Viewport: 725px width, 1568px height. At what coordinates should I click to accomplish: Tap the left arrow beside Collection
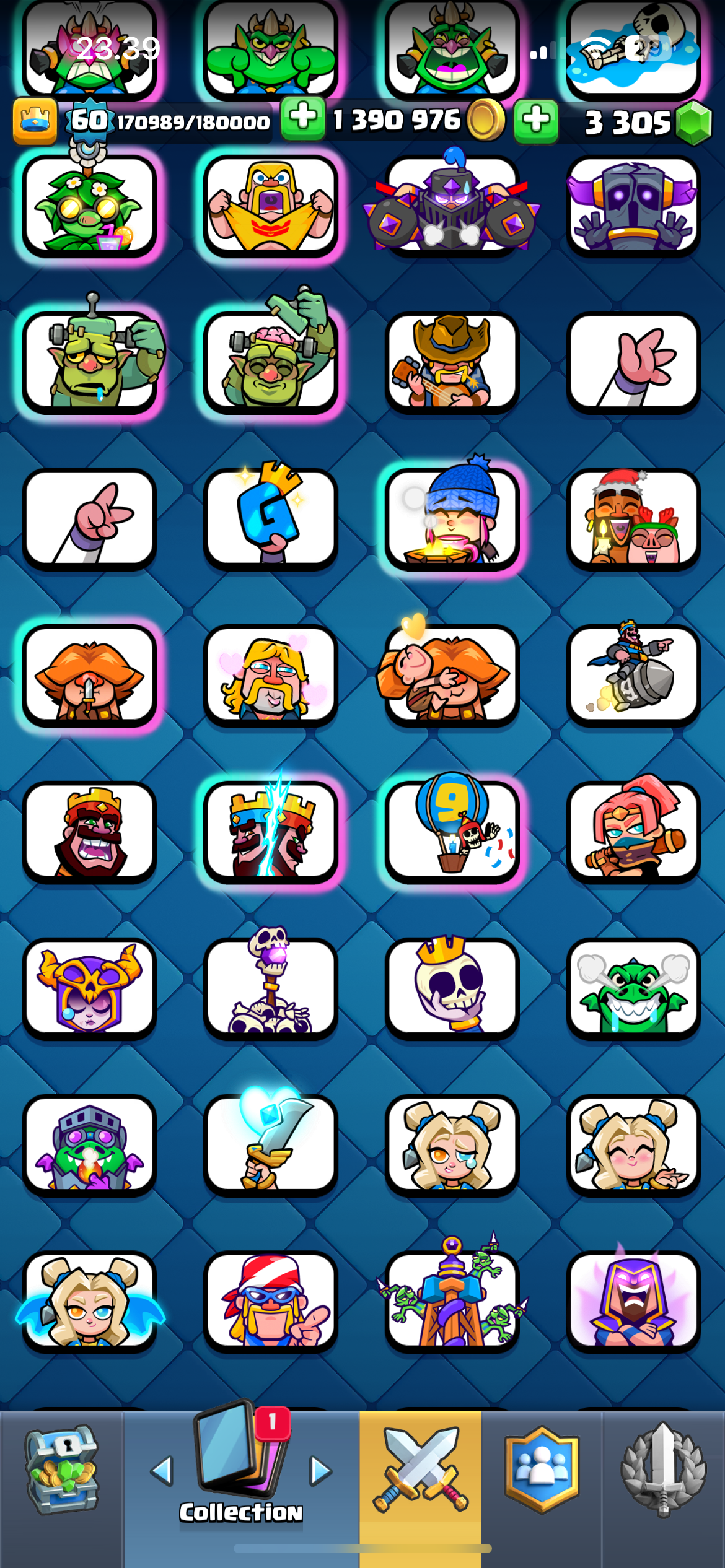click(162, 1471)
